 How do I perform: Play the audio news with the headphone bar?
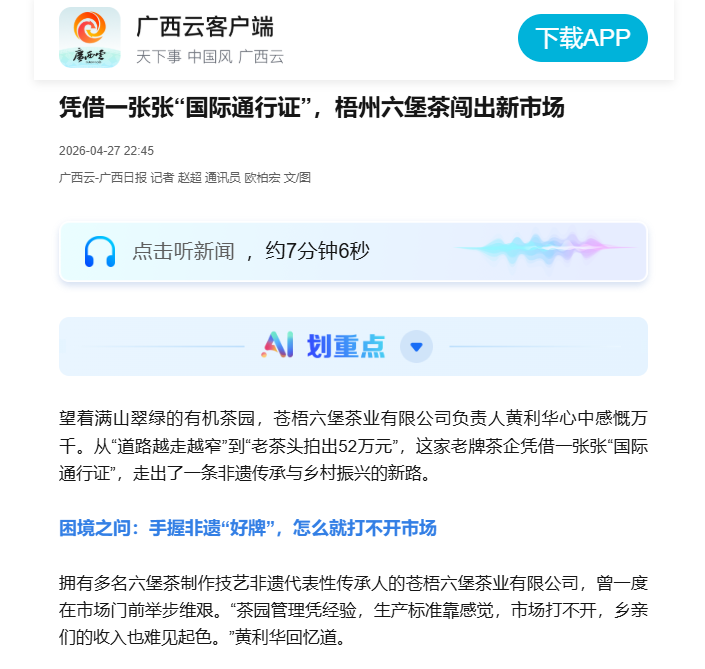353,252
